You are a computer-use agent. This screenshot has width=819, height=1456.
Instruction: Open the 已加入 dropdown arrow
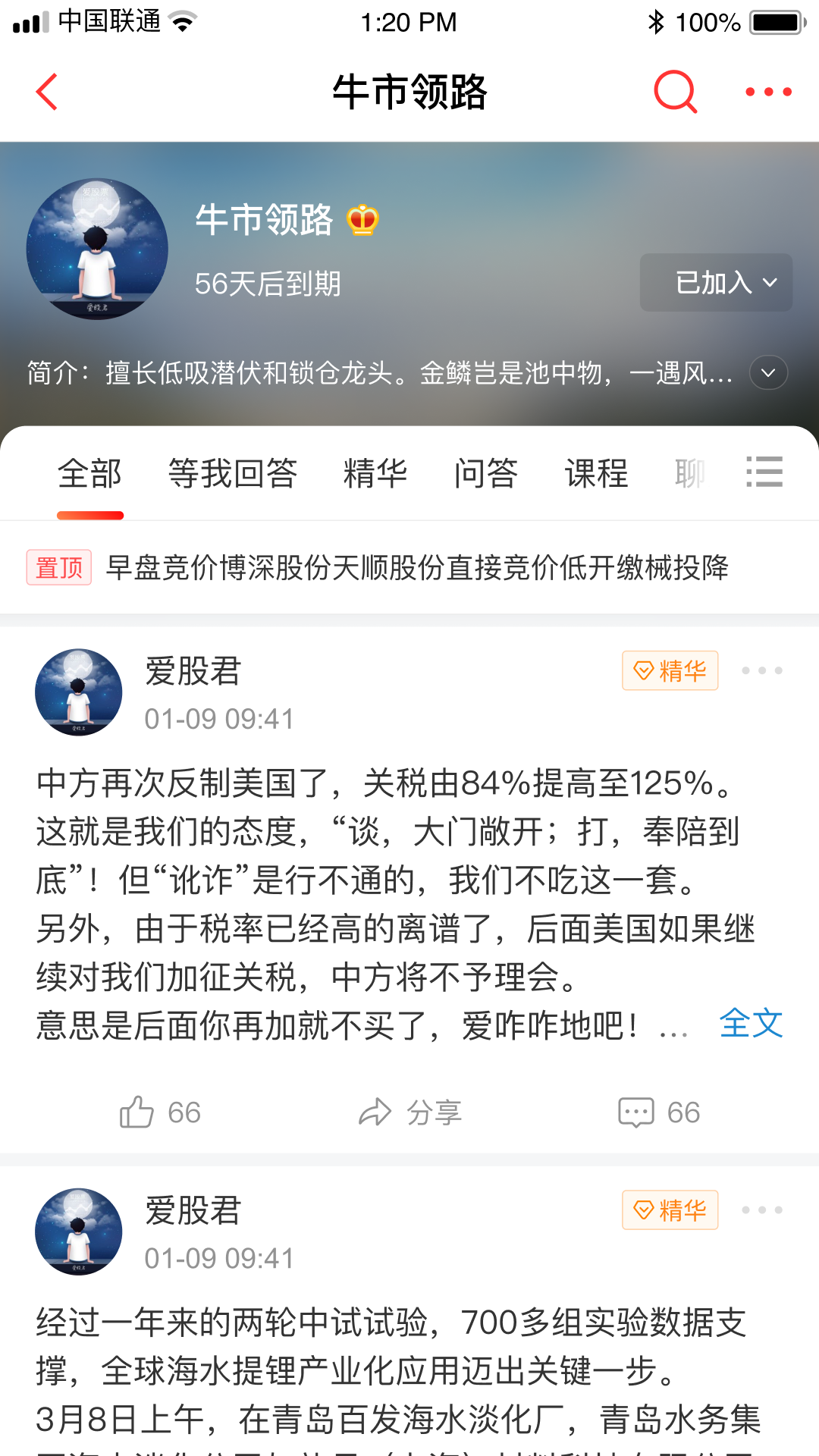point(770,282)
